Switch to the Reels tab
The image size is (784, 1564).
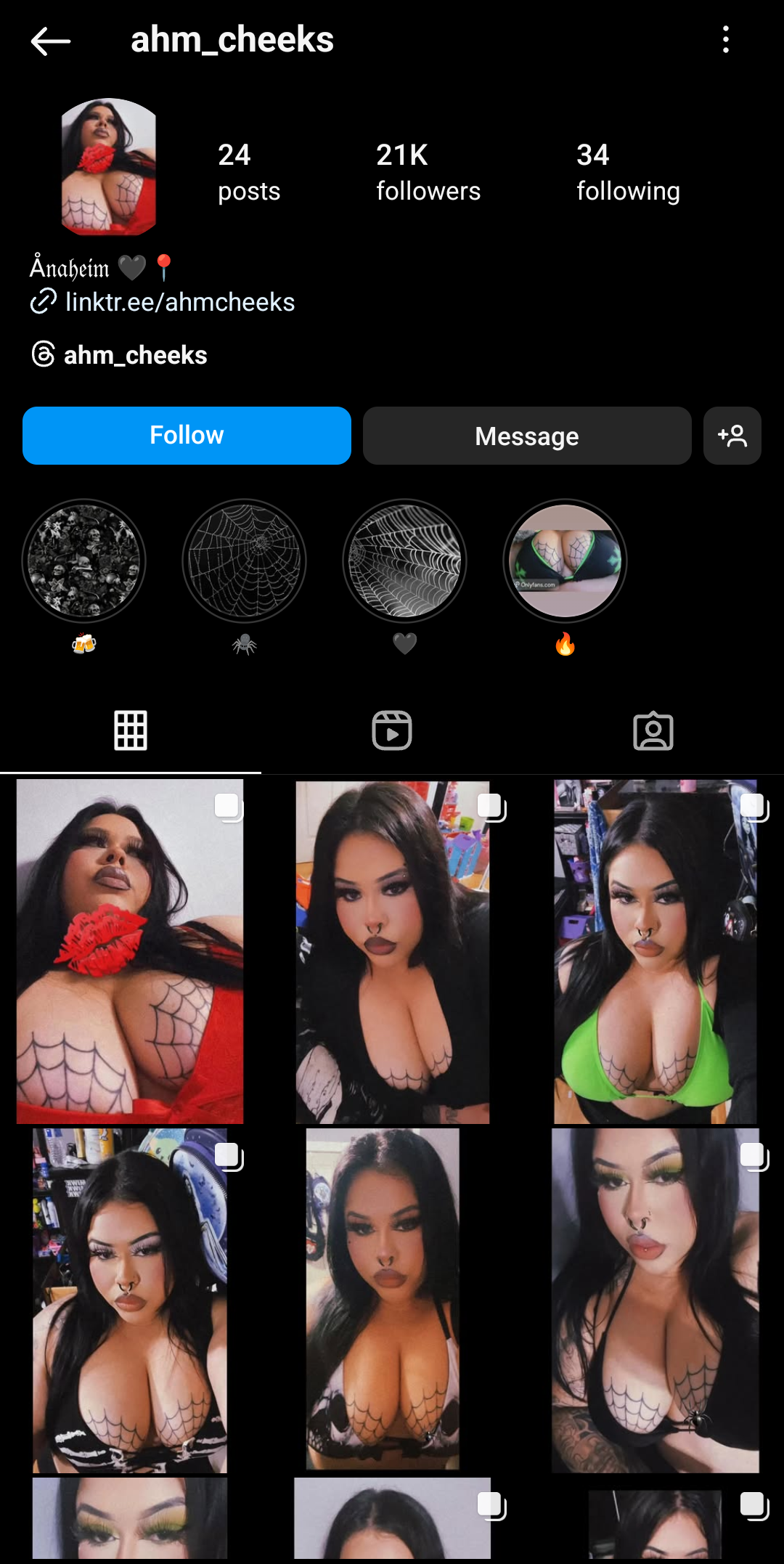392,730
